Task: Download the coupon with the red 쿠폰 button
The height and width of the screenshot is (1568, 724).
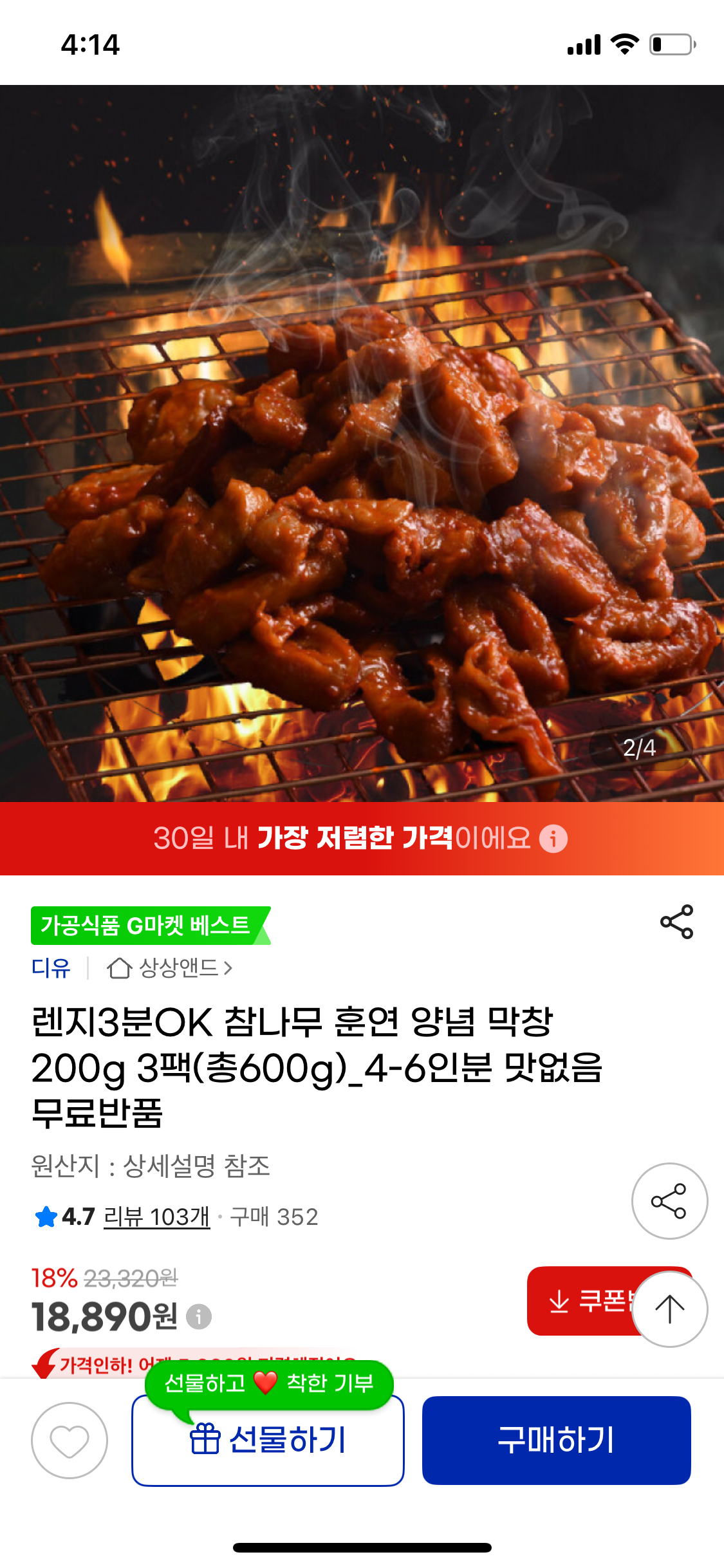Action: [579, 1301]
